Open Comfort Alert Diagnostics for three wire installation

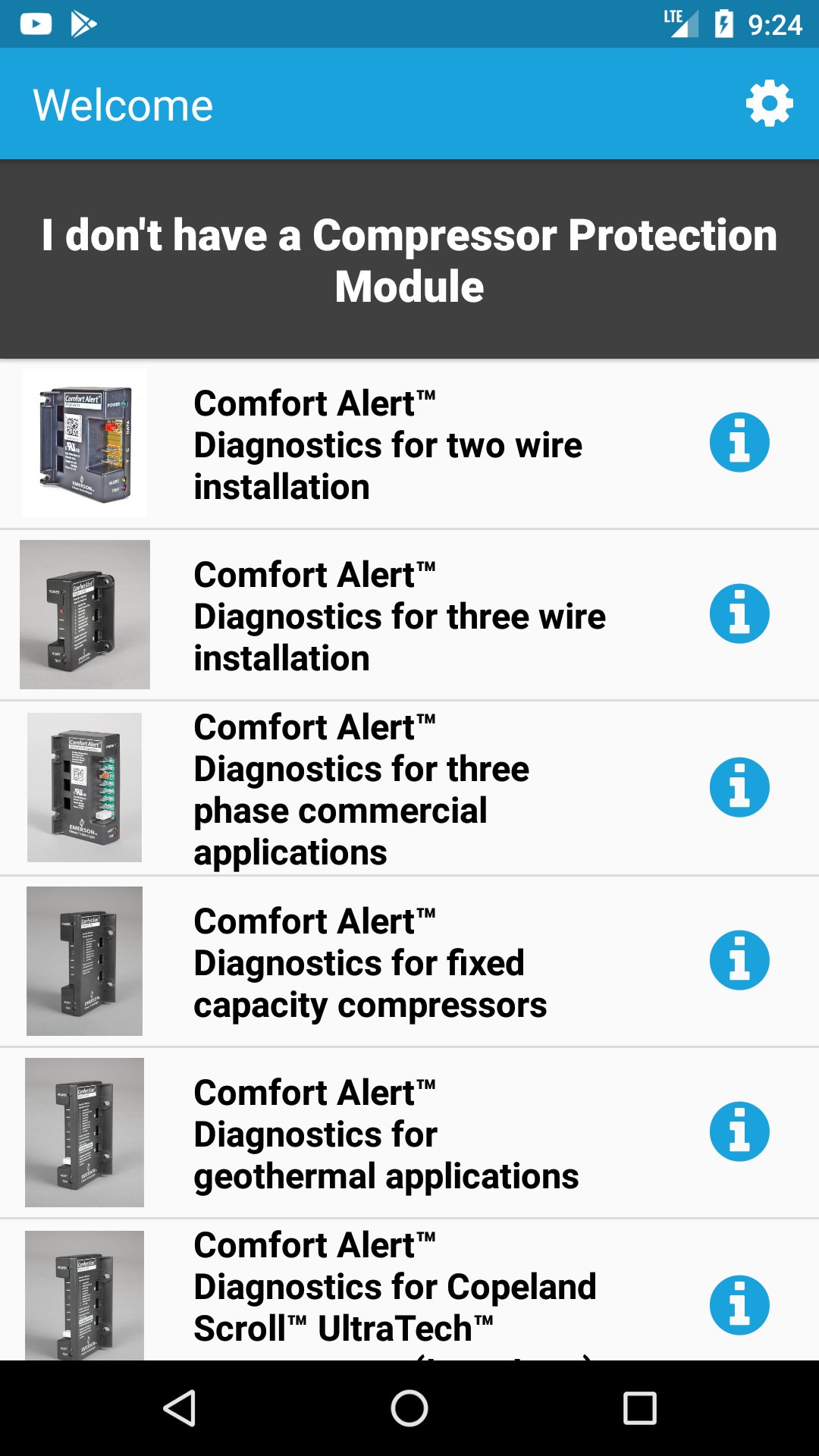(409, 616)
